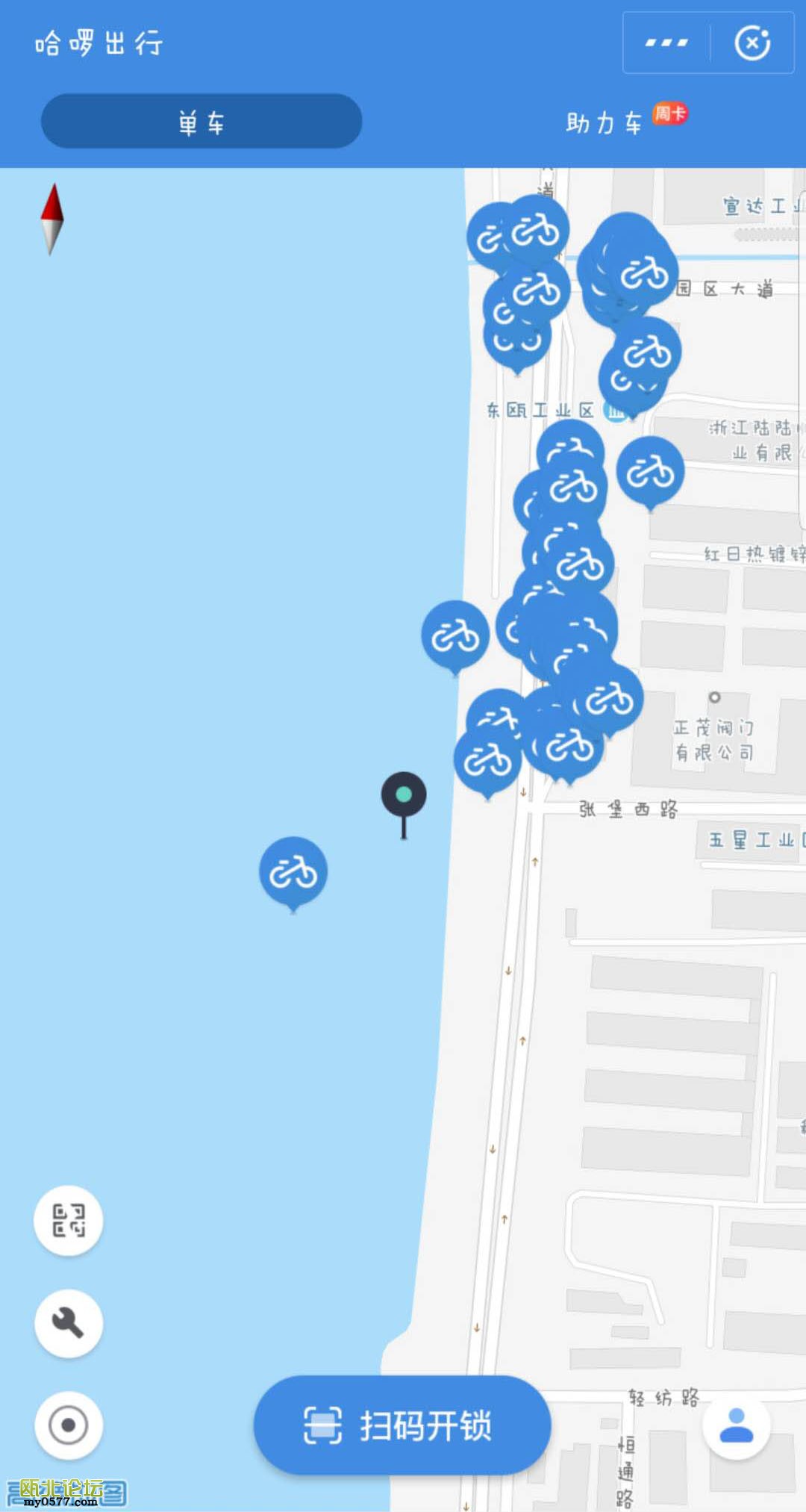The width and height of the screenshot is (806, 1512).
Task: Open the mini-program three-dot menu
Action: 666,43
